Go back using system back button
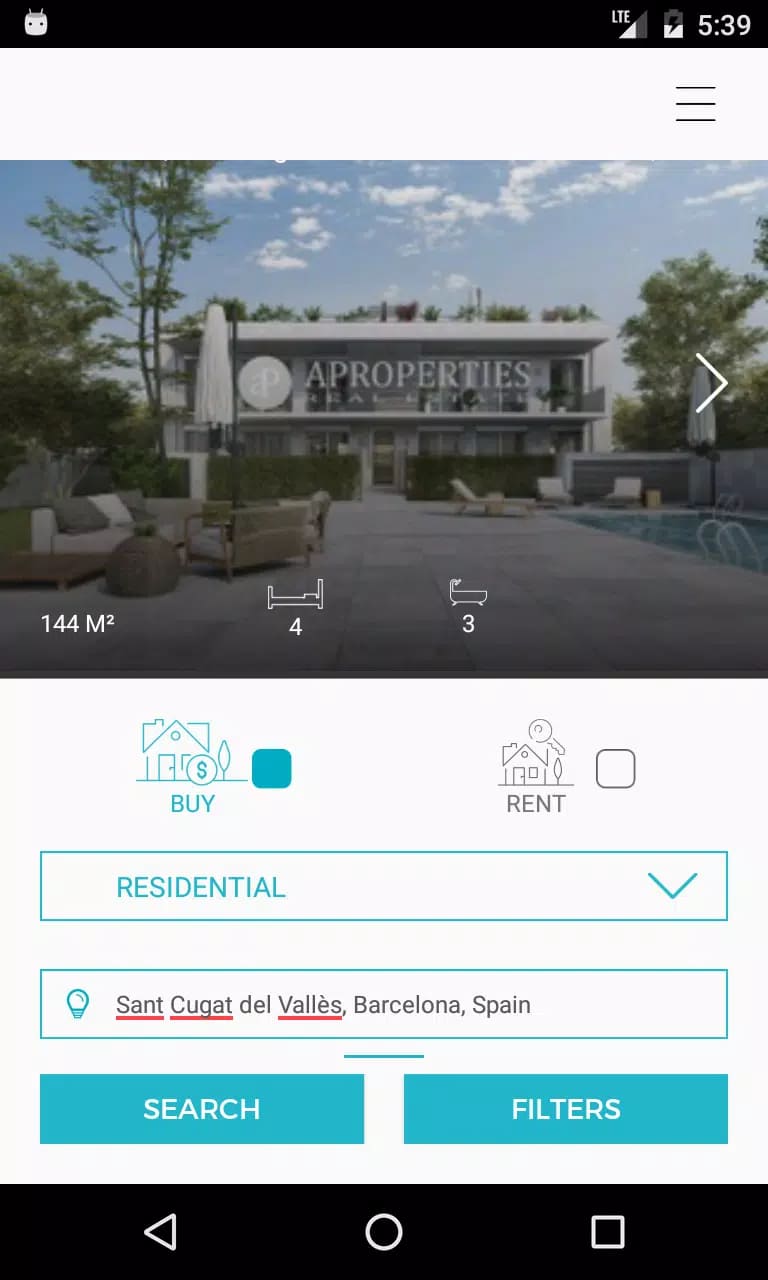 [160, 1232]
